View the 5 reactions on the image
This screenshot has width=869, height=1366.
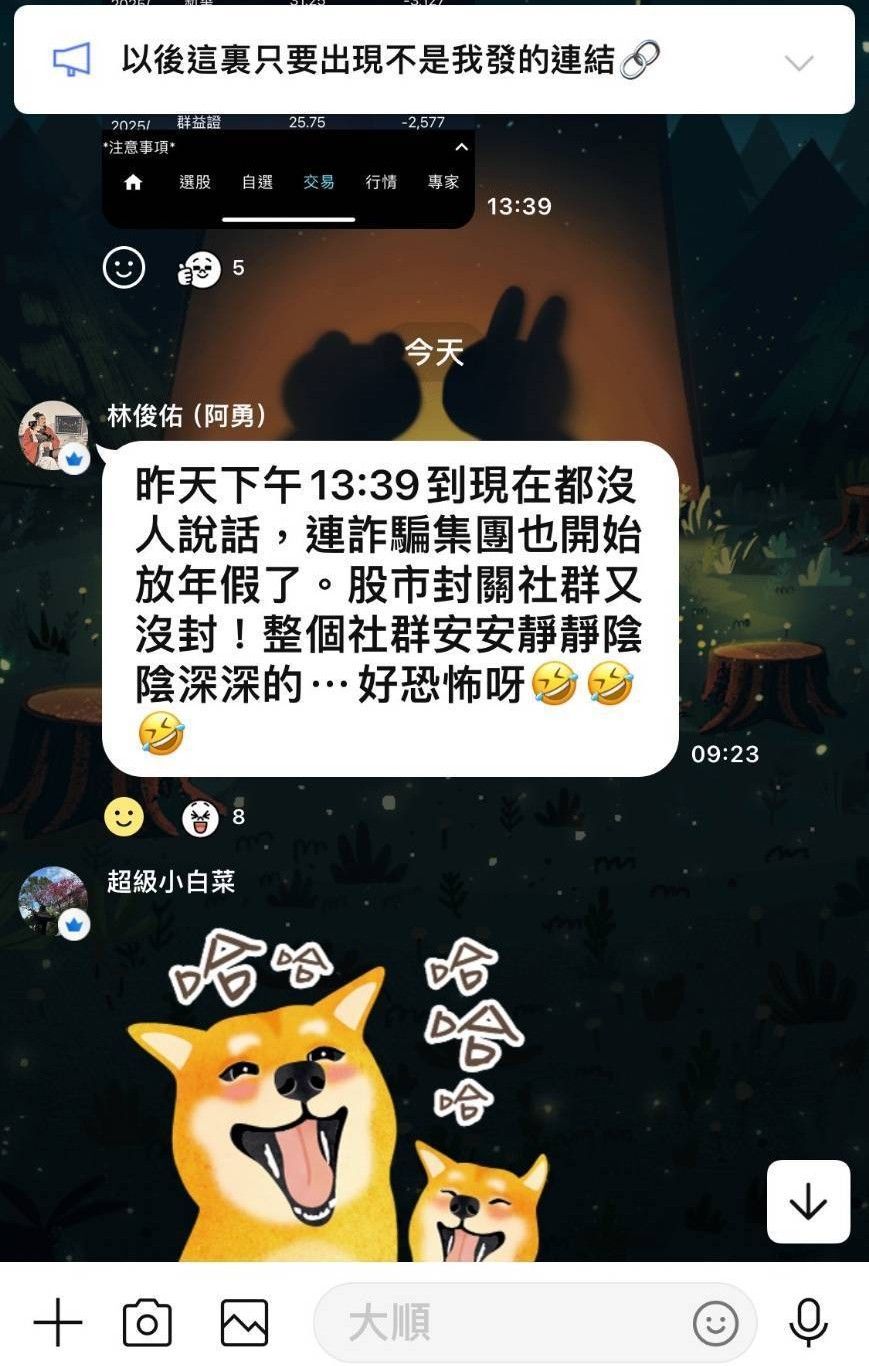tap(210, 268)
